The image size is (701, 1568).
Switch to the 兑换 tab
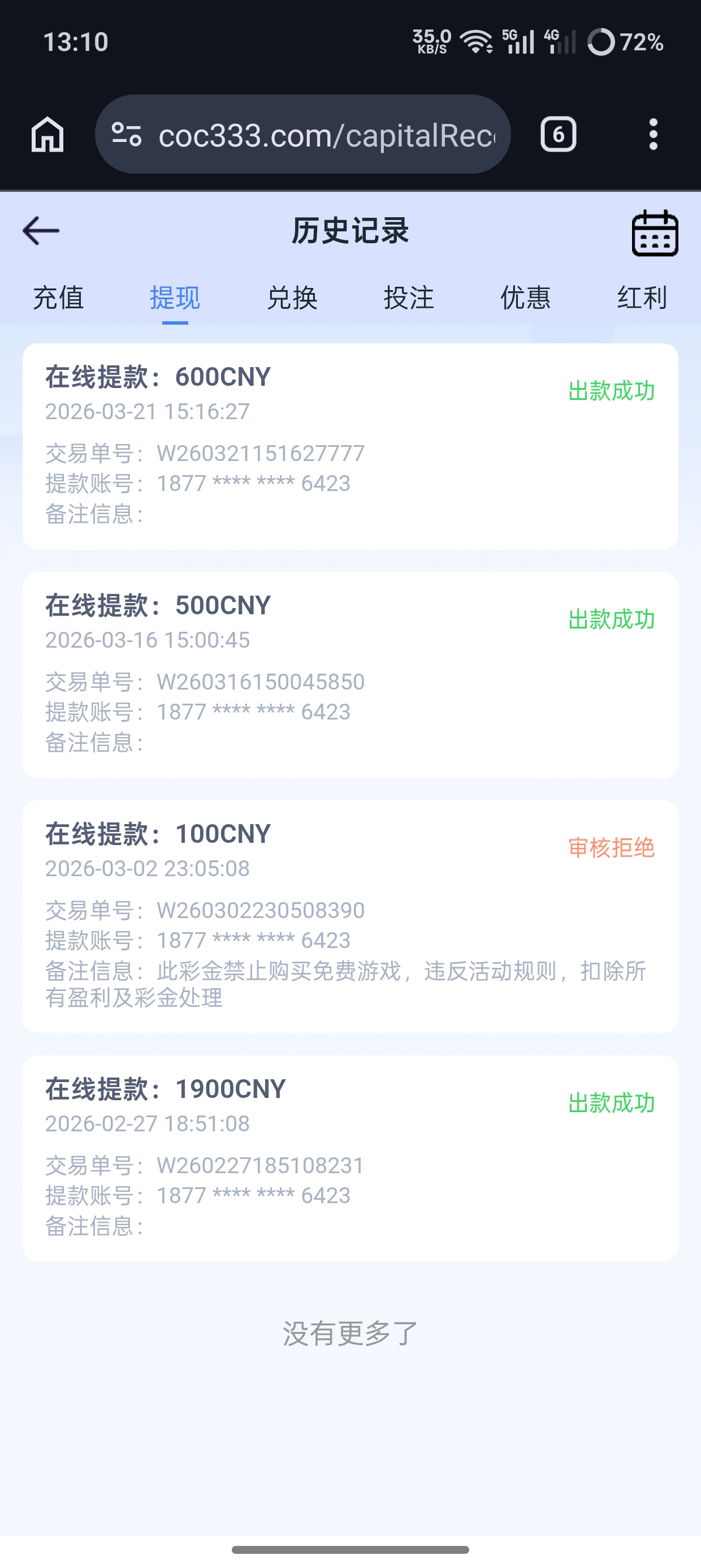(x=292, y=298)
